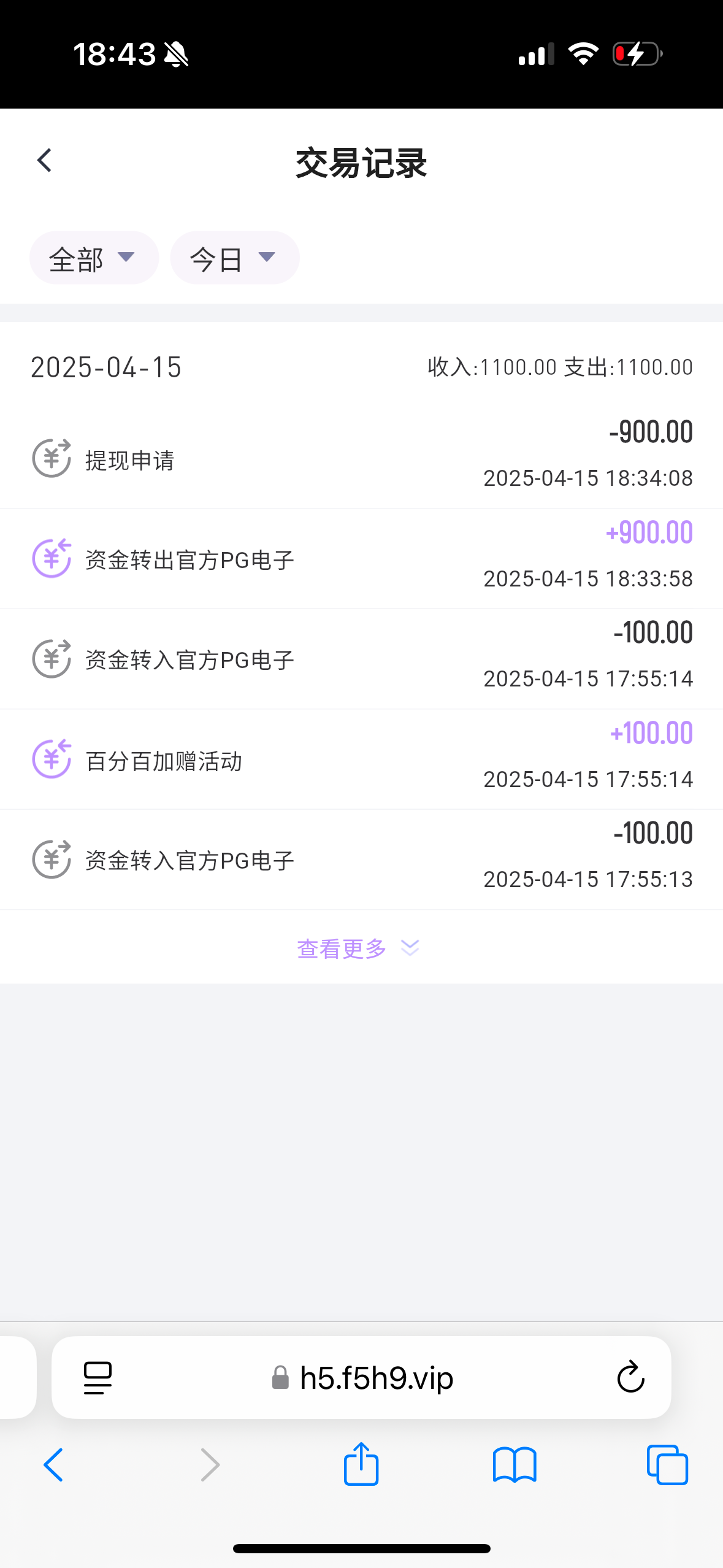
Task: Open the 今日 date filter dropdown
Action: pyautogui.click(x=234, y=258)
